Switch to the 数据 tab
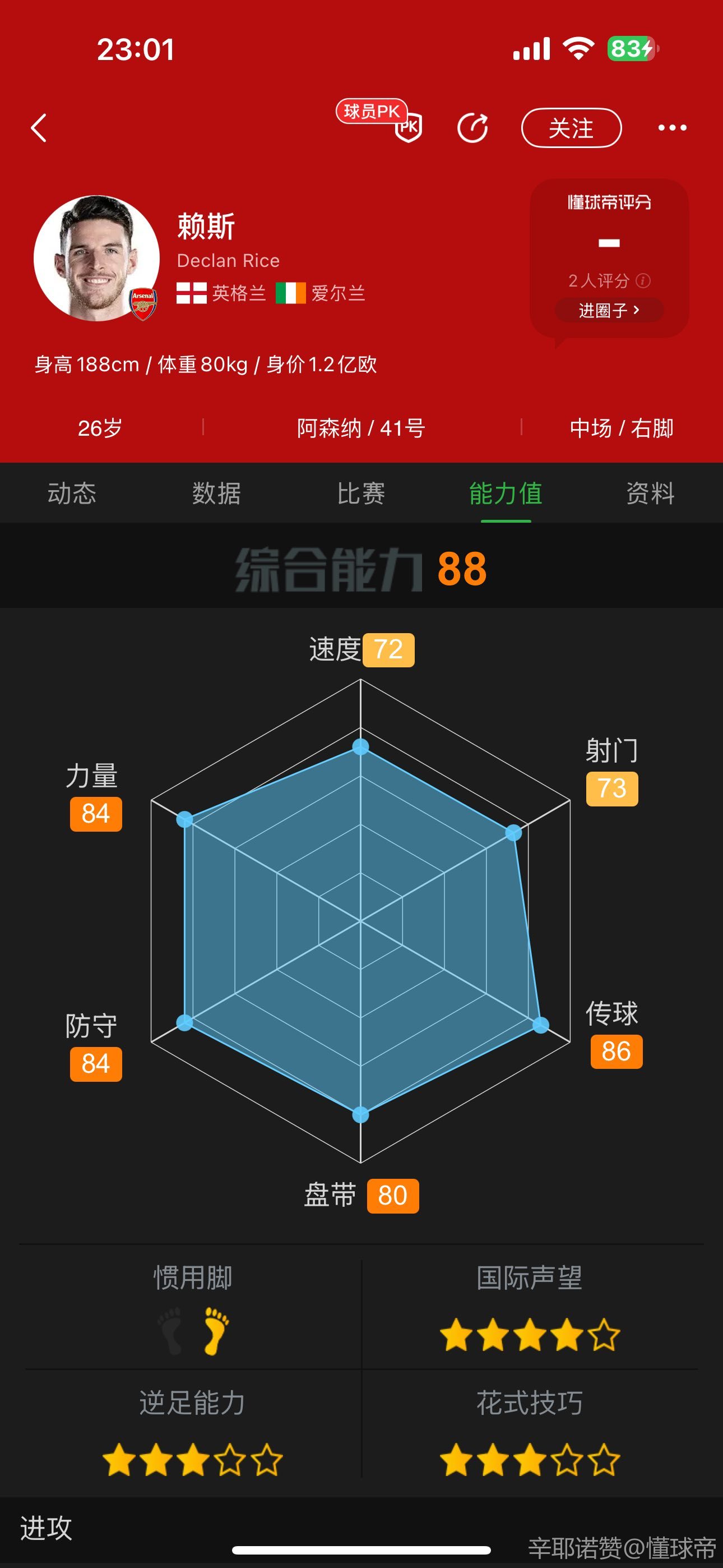The height and width of the screenshot is (1568, 723). (x=216, y=493)
